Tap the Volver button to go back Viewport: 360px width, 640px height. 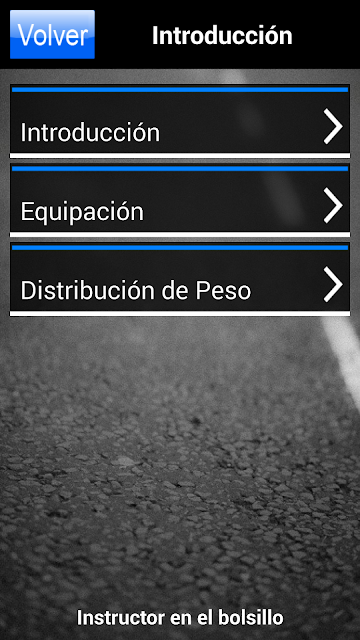52,34
